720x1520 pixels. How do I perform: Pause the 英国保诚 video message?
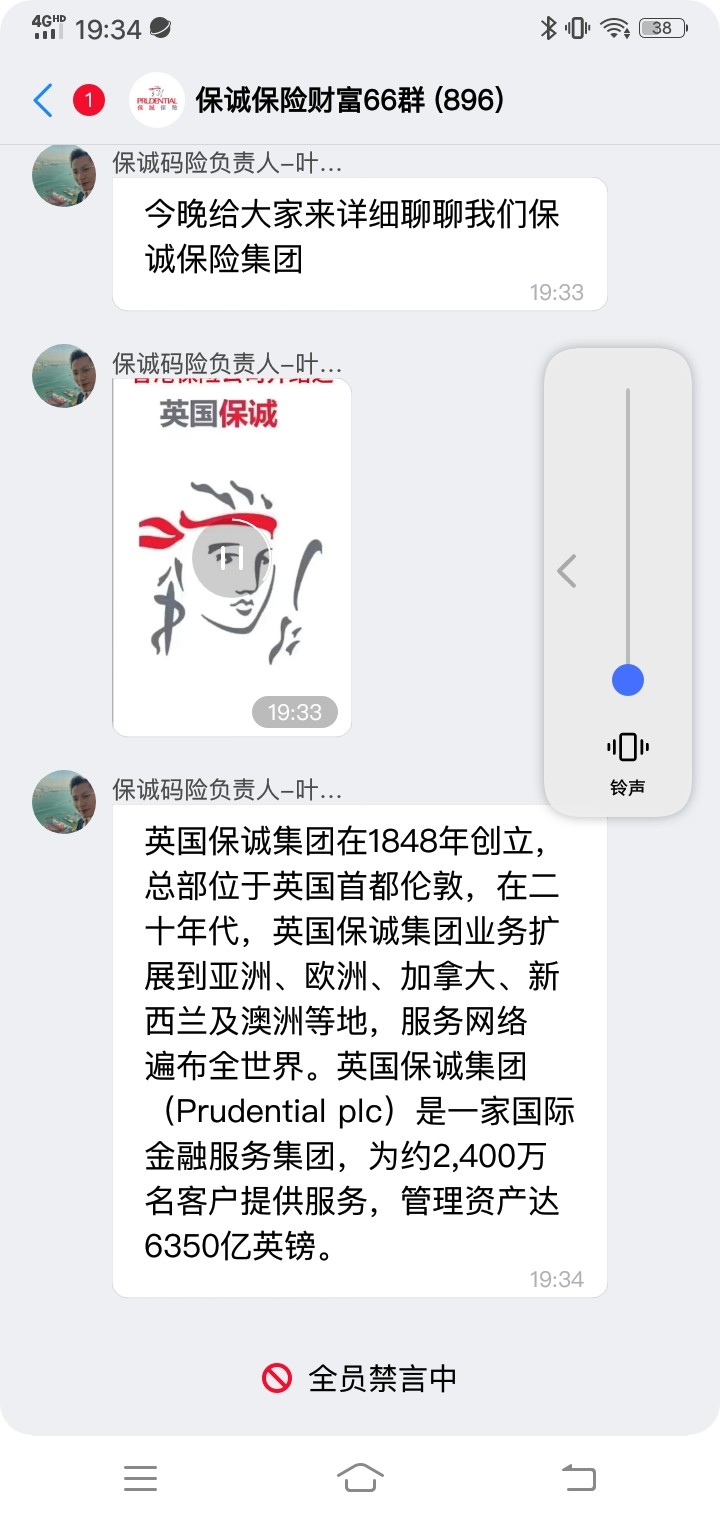[231, 558]
